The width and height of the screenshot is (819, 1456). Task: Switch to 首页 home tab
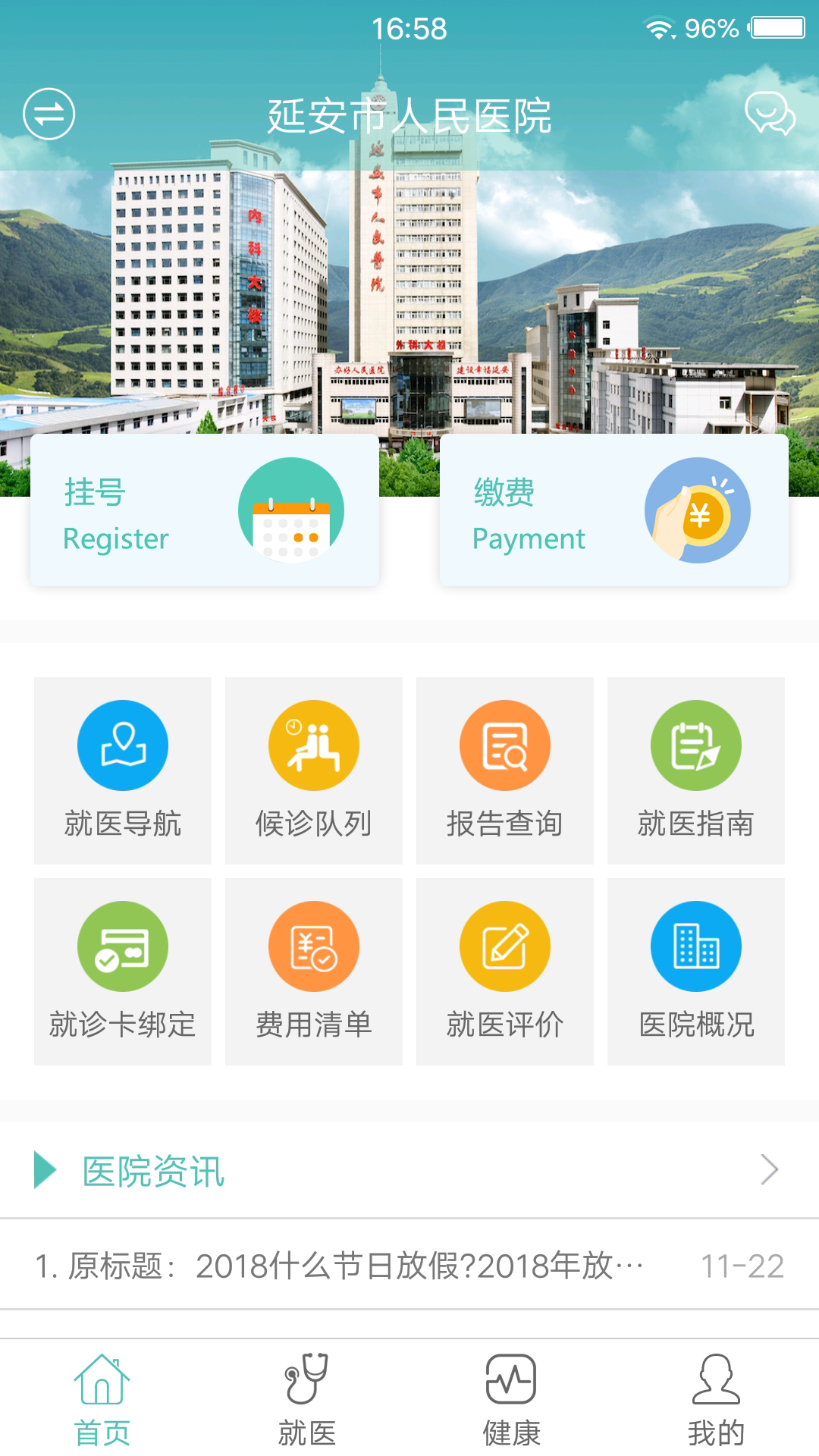pos(102,1400)
